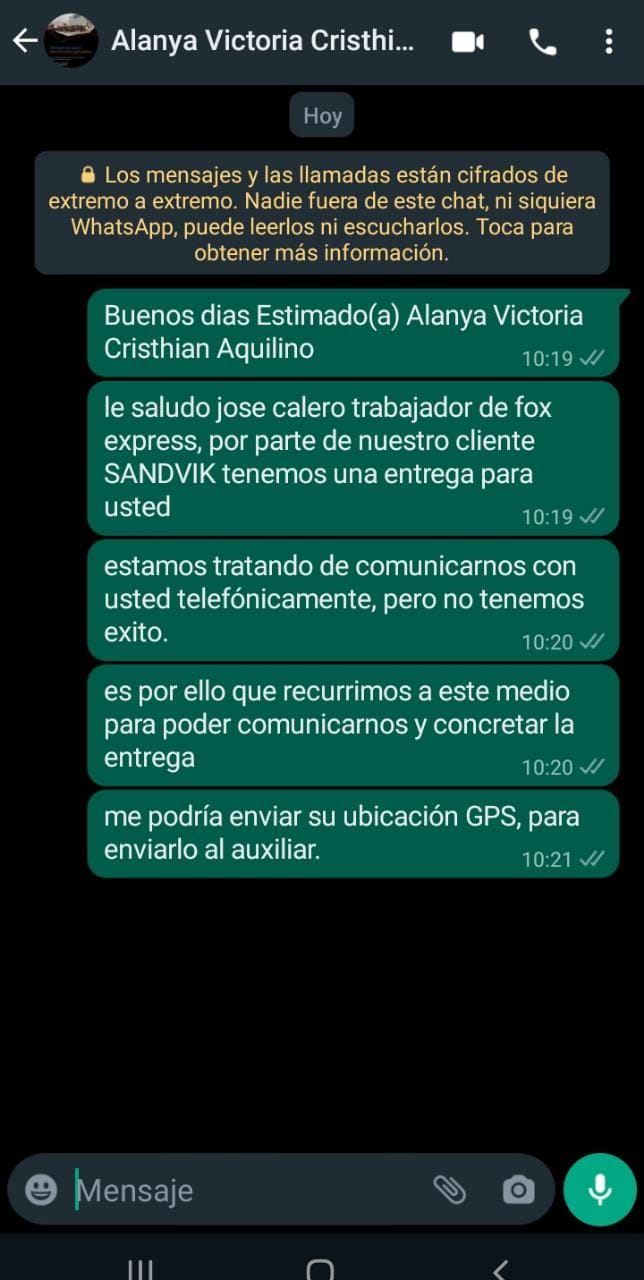Viewport: 644px width, 1280px height.
Task: Open the three-dot overflow menu
Action: click(609, 42)
